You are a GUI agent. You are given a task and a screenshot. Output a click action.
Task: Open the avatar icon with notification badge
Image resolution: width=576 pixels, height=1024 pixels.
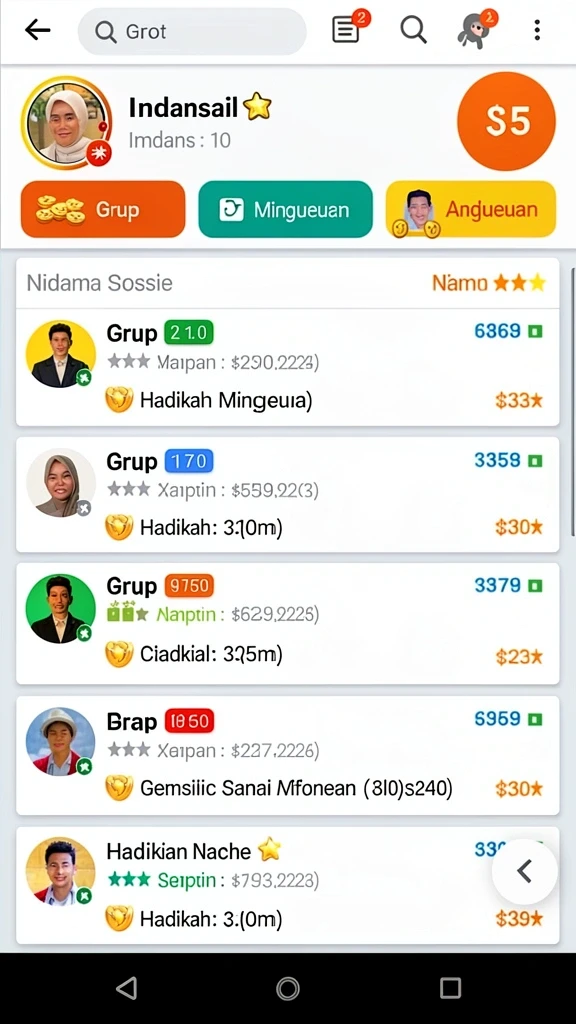tap(477, 29)
